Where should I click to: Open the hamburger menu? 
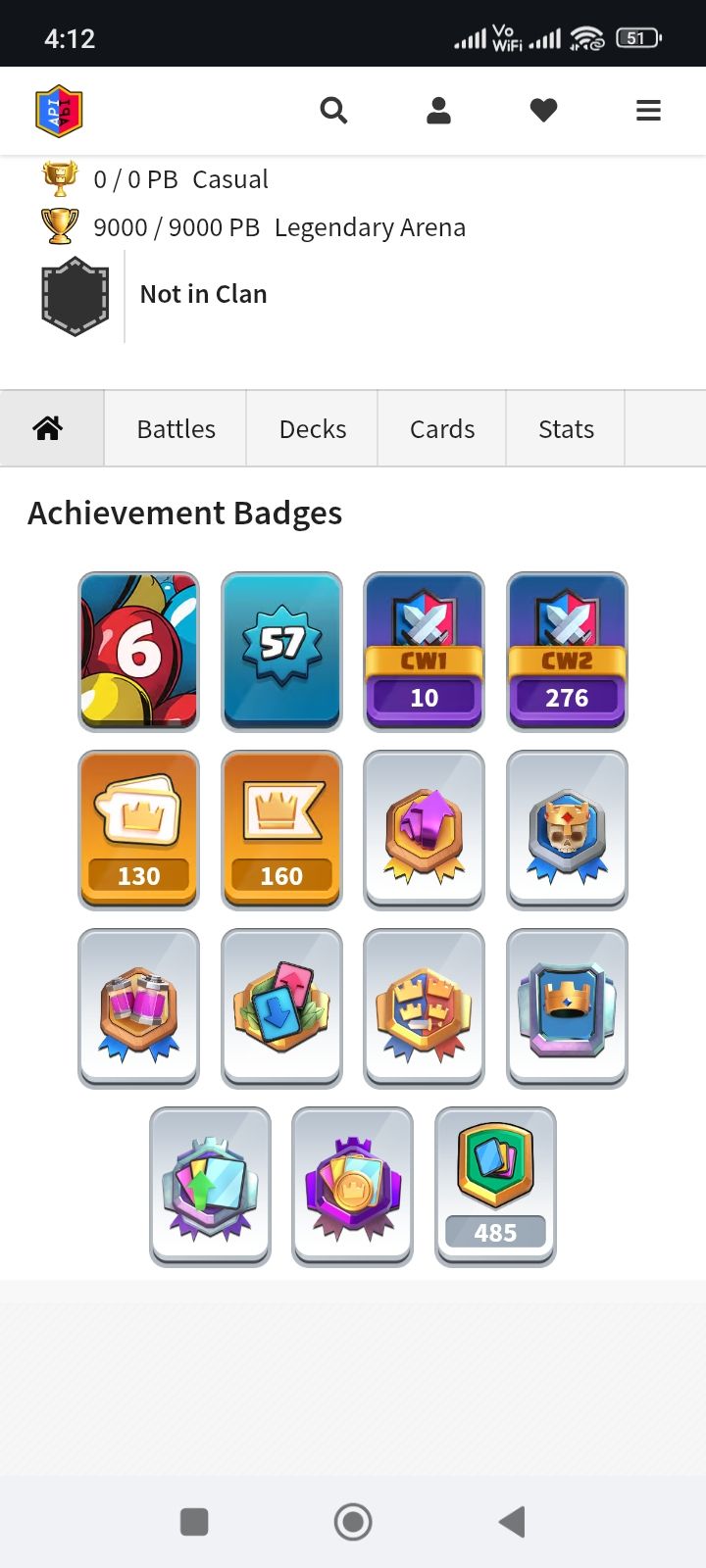[648, 111]
